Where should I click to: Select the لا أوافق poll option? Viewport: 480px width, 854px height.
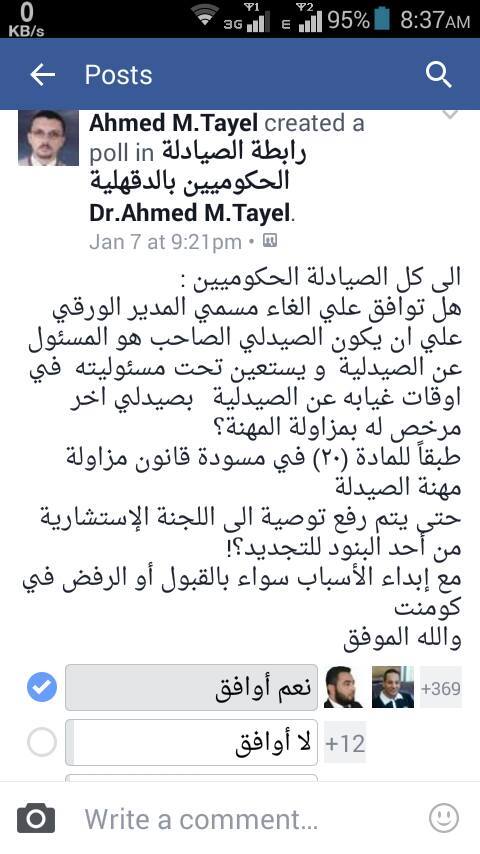pyautogui.click(x=42, y=742)
